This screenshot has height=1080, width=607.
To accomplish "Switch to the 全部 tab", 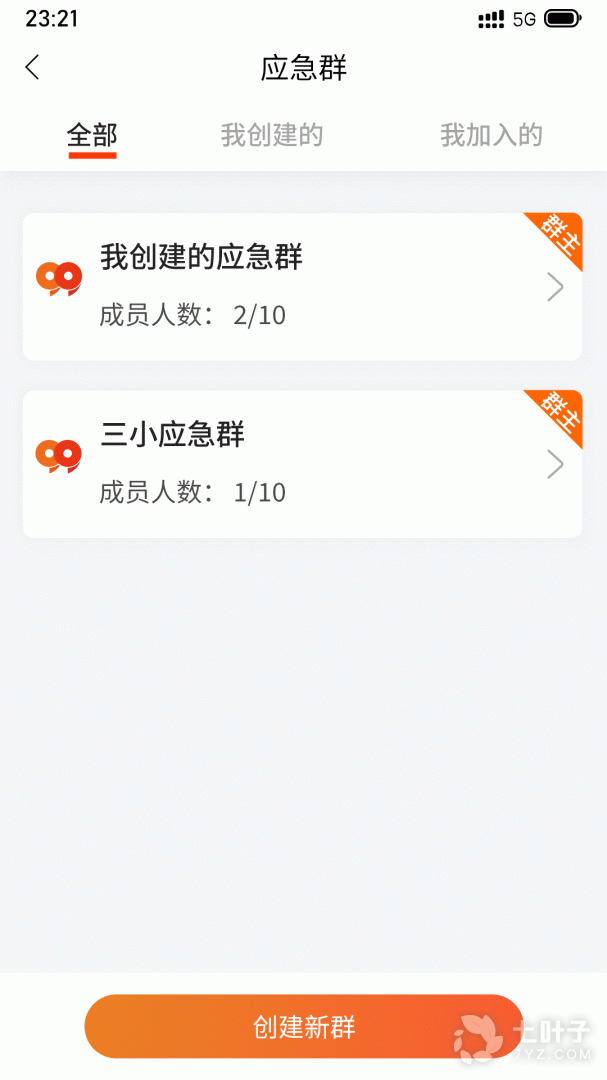I will (x=92, y=135).
